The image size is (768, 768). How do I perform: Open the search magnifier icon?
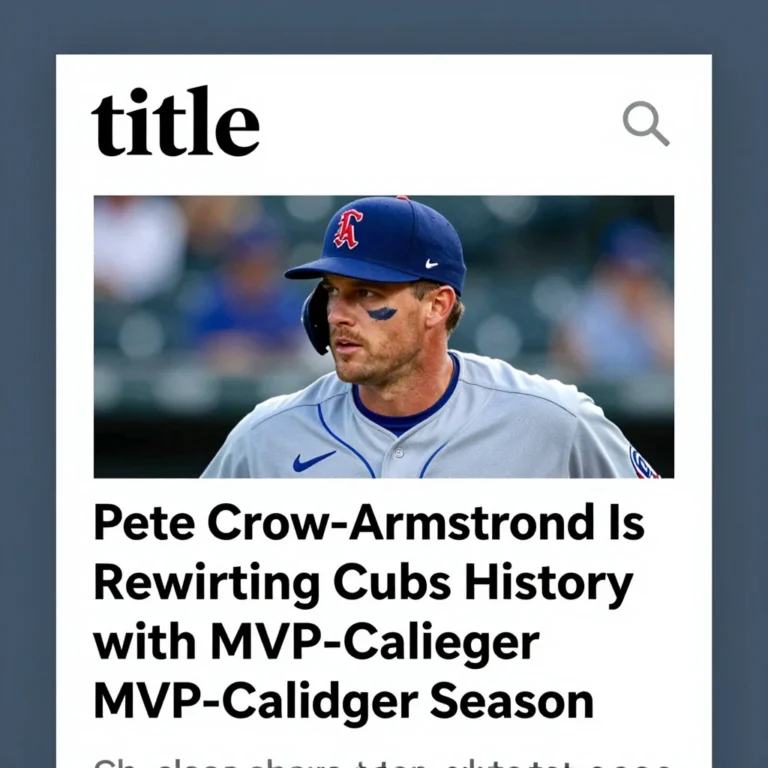click(x=646, y=123)
